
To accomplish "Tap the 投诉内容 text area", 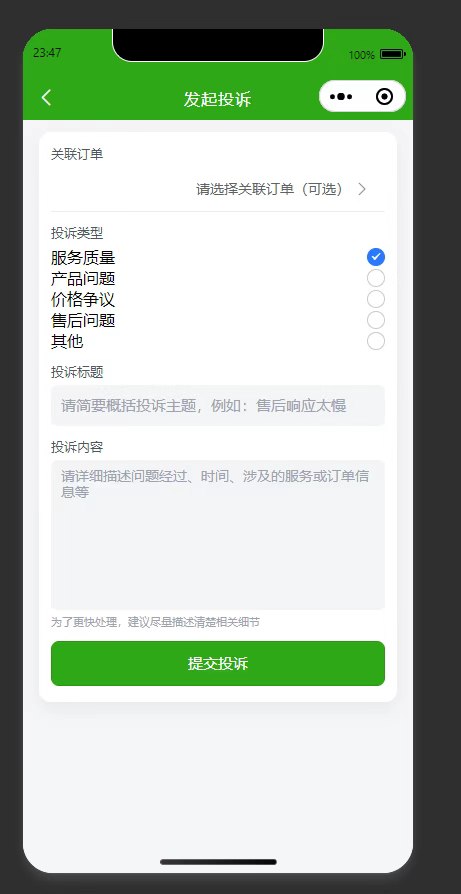I will 218,535.
